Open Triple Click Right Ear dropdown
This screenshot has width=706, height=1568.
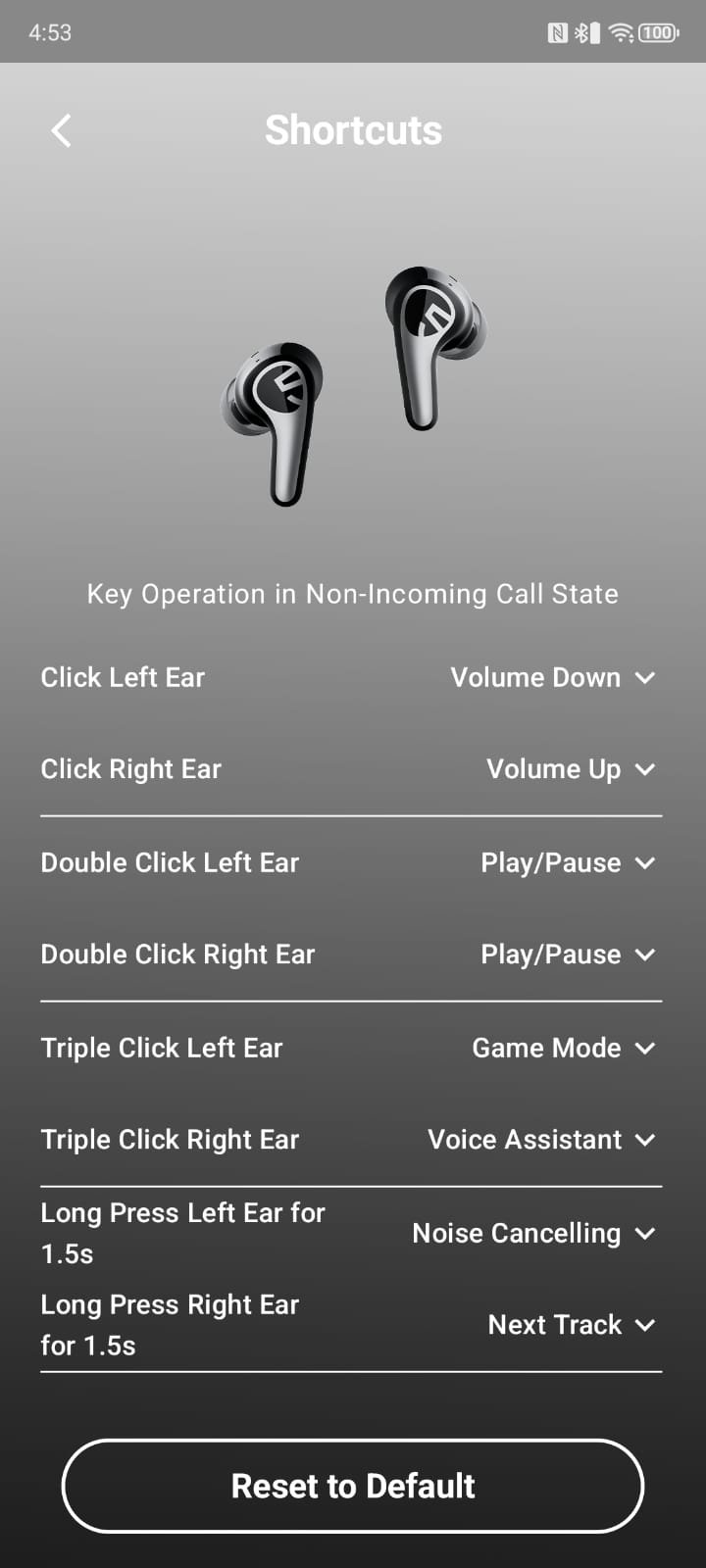point(540,1140)
